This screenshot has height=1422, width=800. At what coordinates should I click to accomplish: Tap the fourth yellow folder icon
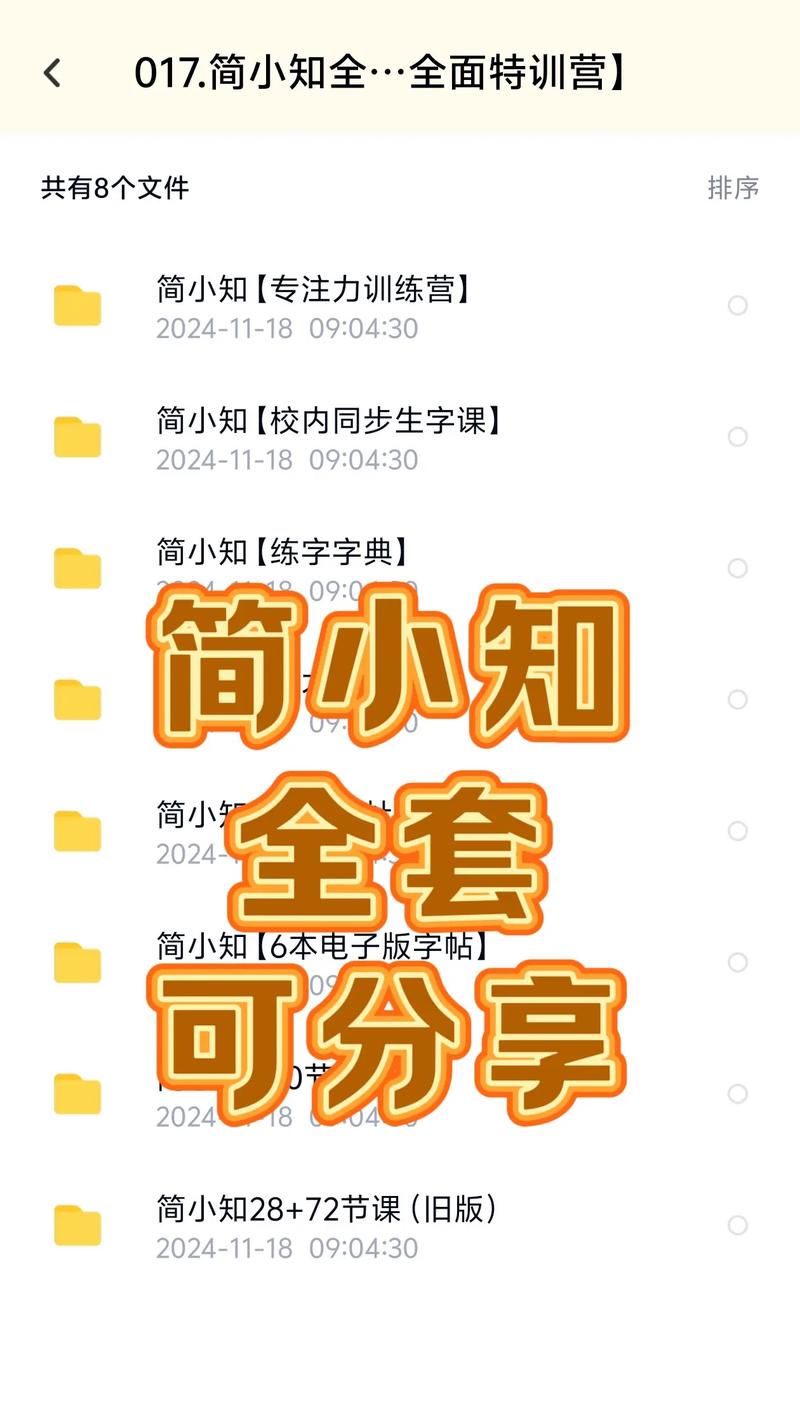pyautogui.click(x=77, y=700)
